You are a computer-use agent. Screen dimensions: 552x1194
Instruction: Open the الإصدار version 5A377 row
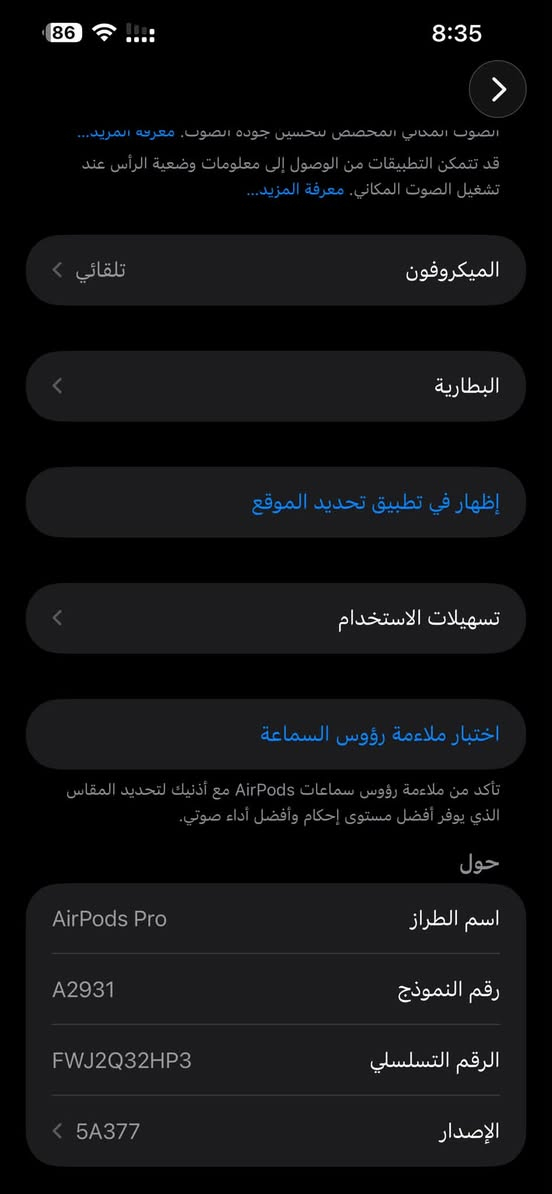276,1131
